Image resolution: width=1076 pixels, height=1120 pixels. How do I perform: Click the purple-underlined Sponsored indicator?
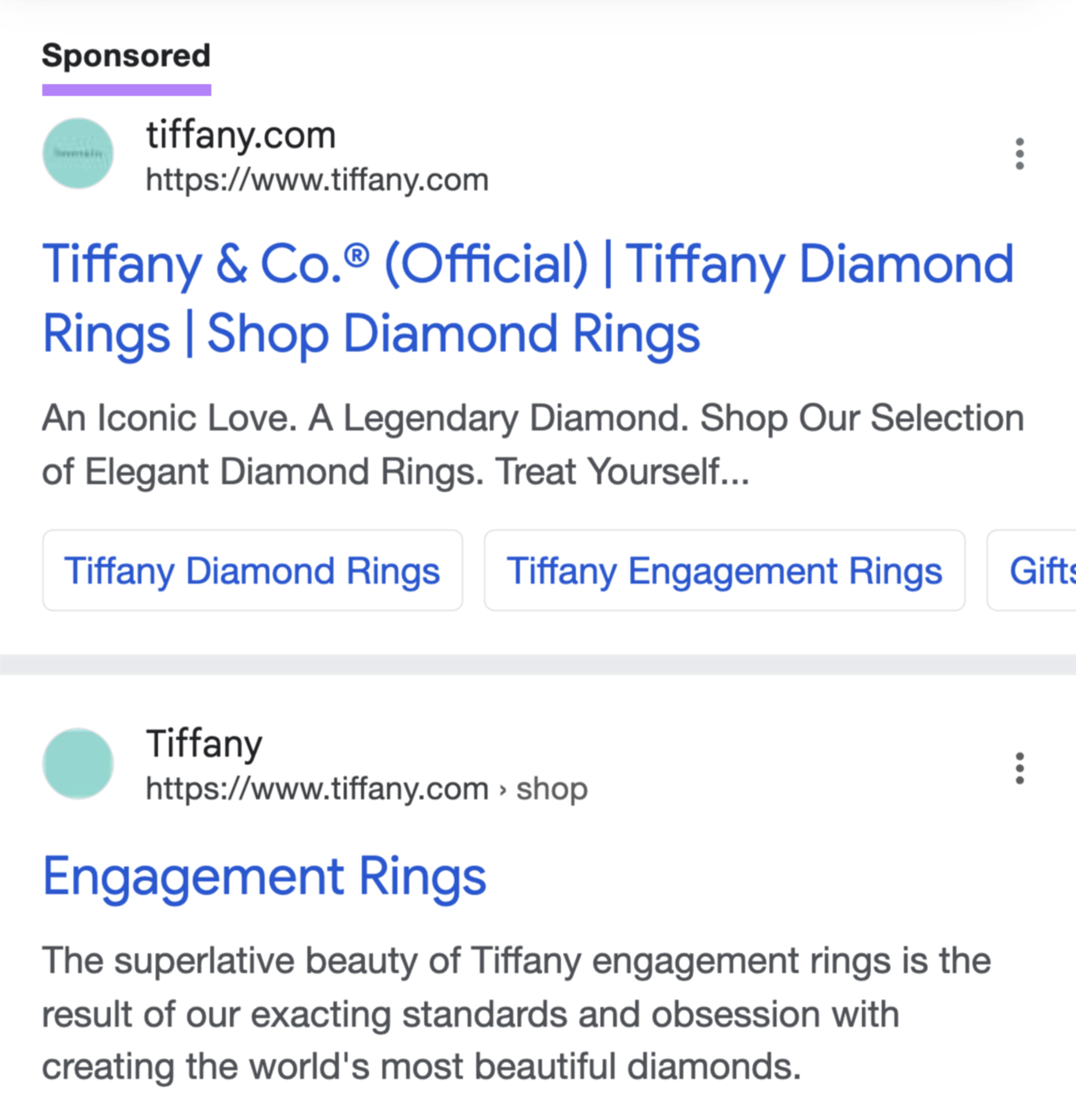click(126, 55)
